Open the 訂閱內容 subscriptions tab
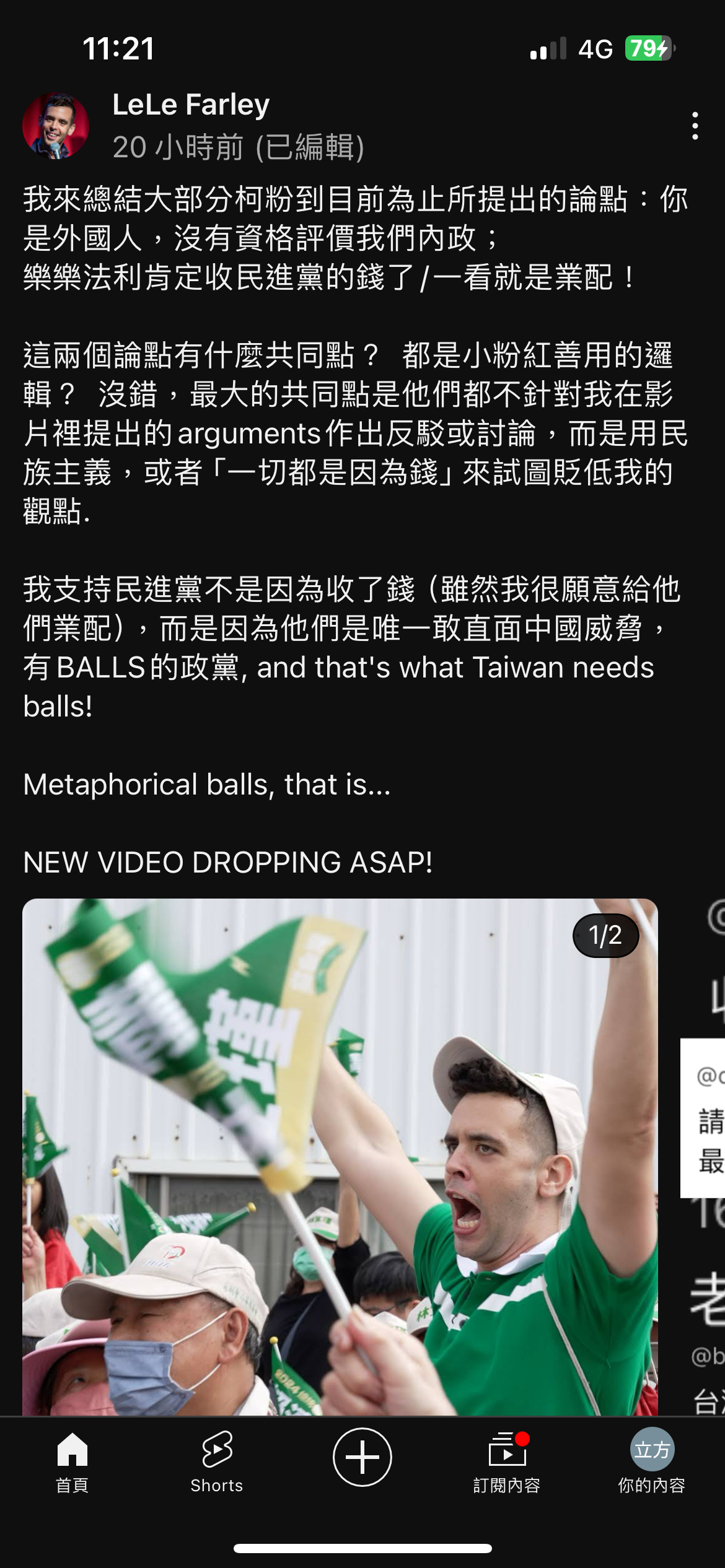This screenshot has height=1568, width=725. [x=507, y=1463]
